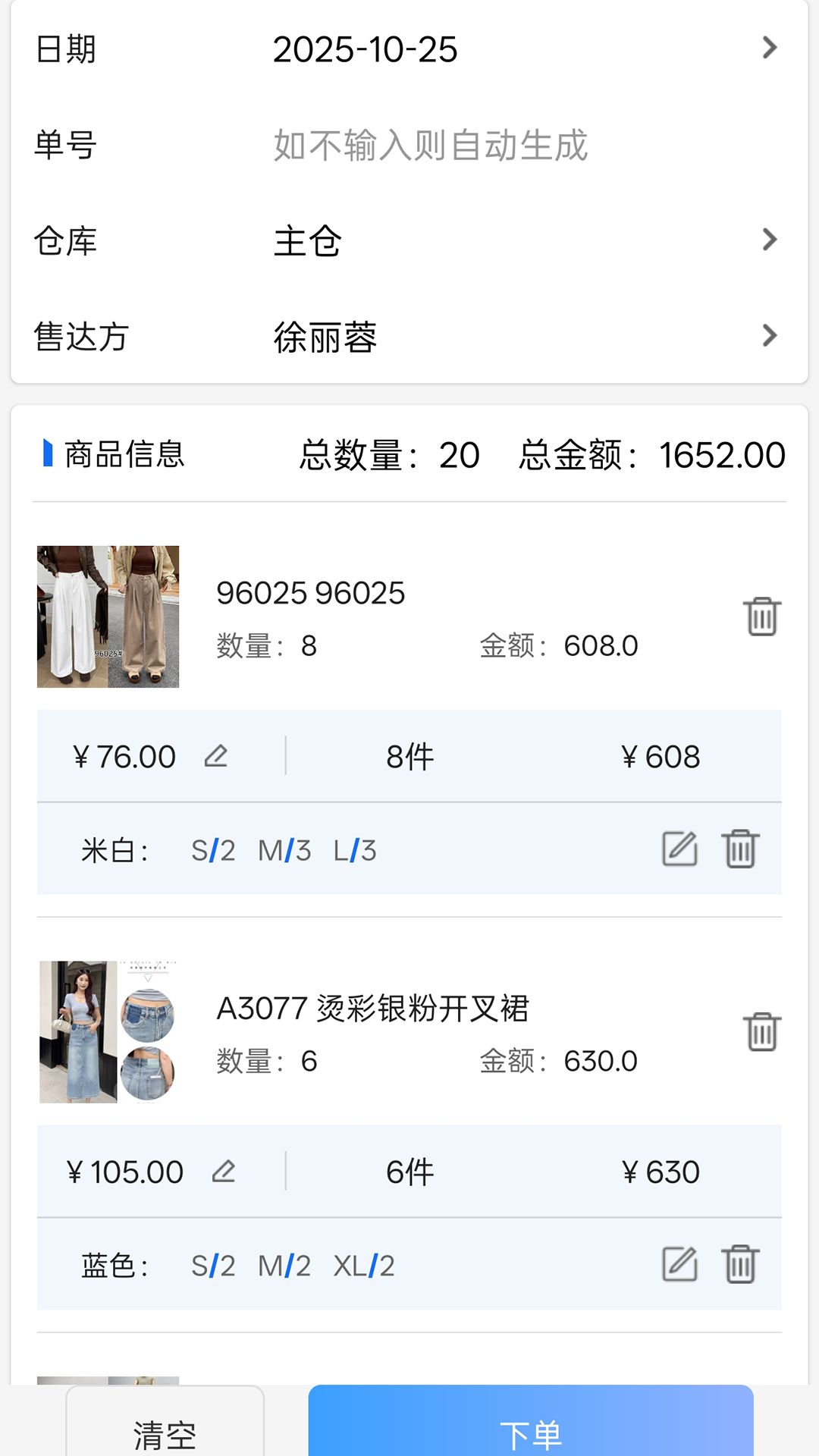Edit the 蓝色 size quantities
The image size is (819, 1456).
click(679, 1264)
